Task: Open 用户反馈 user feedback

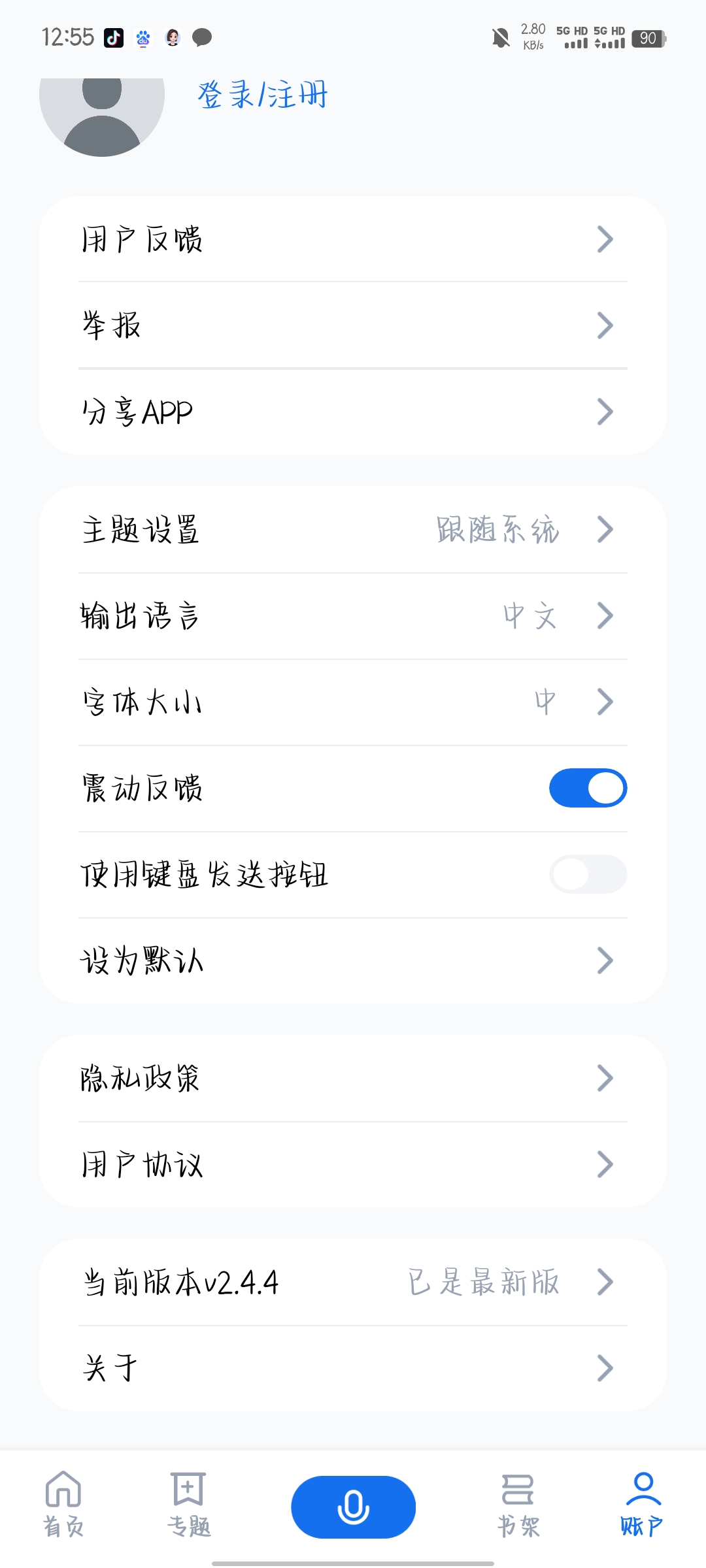Action: (353, 239)
